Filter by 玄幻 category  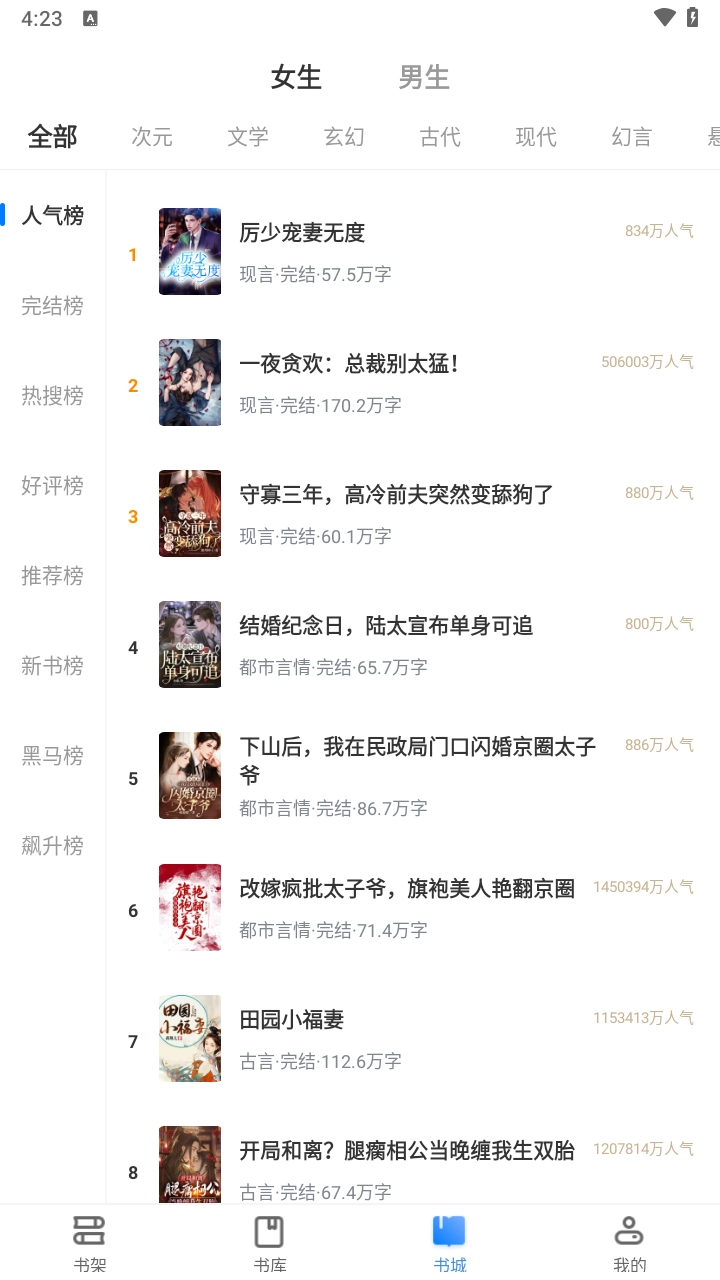[x=344, y=137]
